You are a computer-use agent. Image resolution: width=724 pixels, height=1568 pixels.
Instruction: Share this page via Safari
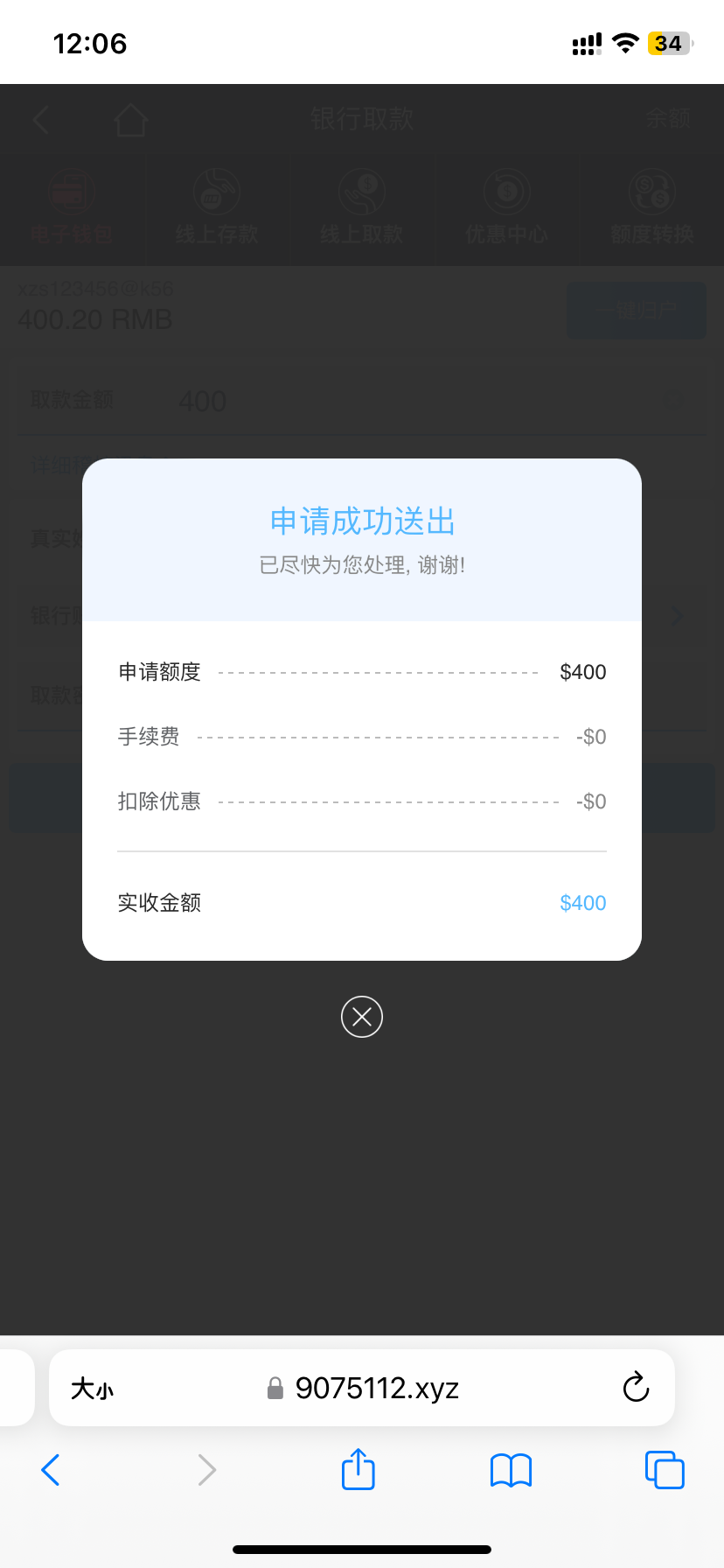[x=359, y=1469]
